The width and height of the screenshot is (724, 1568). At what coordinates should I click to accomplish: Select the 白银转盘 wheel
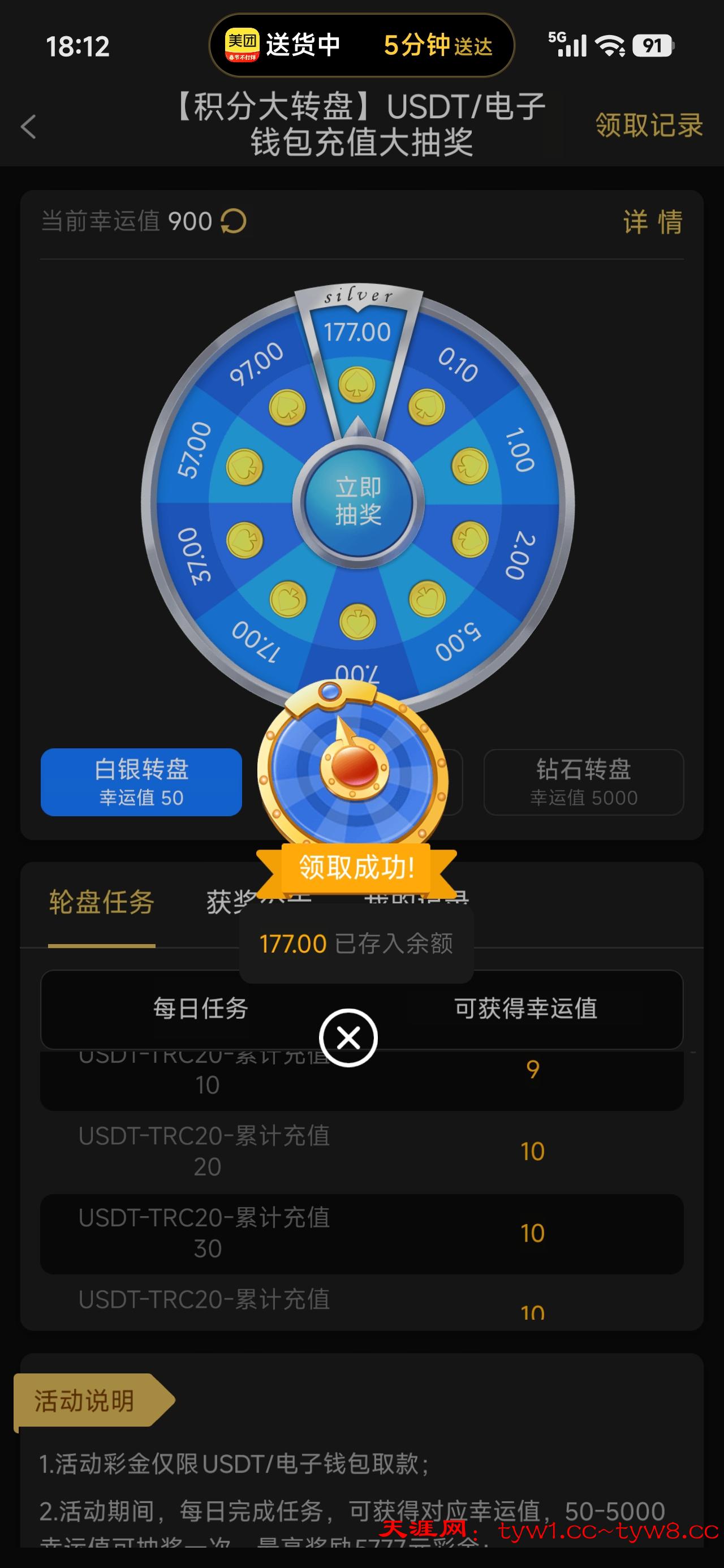[141, 782]
